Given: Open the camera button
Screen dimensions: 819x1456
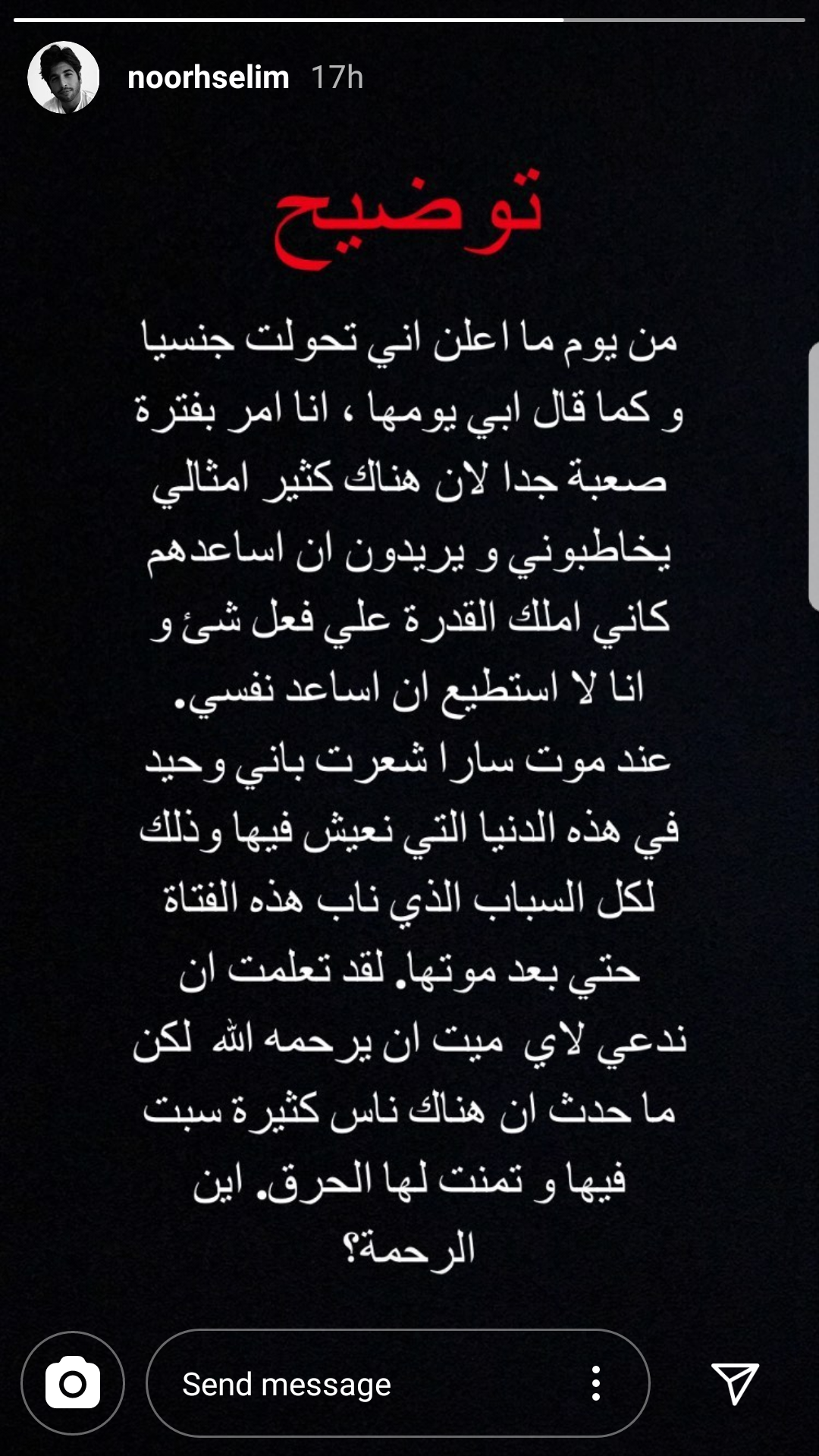Looking at the screenshot, I should [73, 1383].
